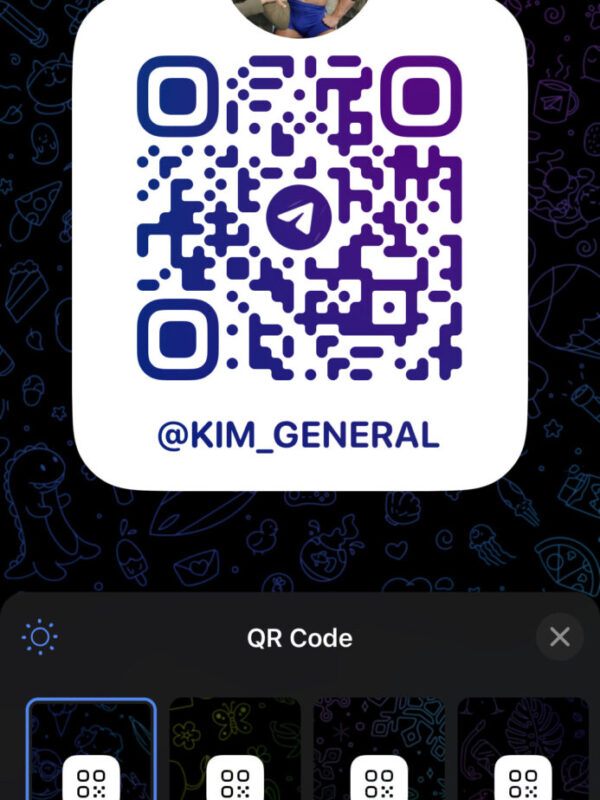Viewport: 600px width, 800px height.
Task: Switch QR theme brightness with the sun icon
Action: pyautogui.click(x=40, y=636)
